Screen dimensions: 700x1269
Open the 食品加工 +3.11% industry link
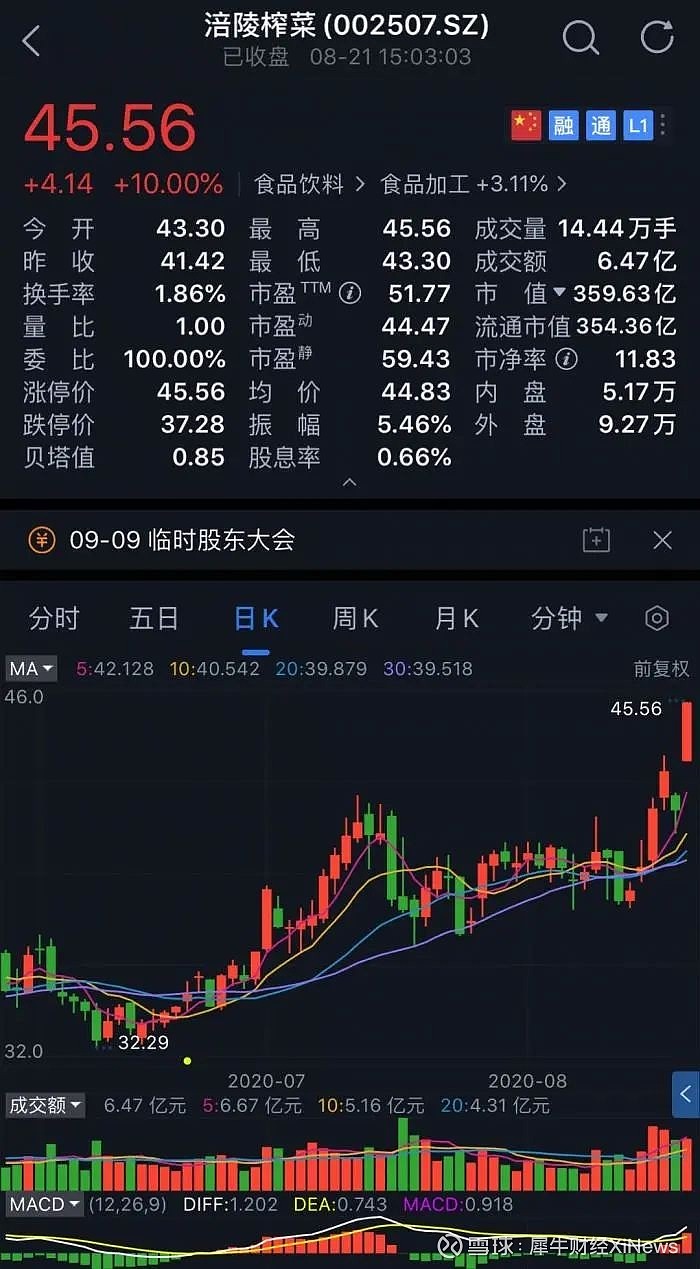click(474, 184)
